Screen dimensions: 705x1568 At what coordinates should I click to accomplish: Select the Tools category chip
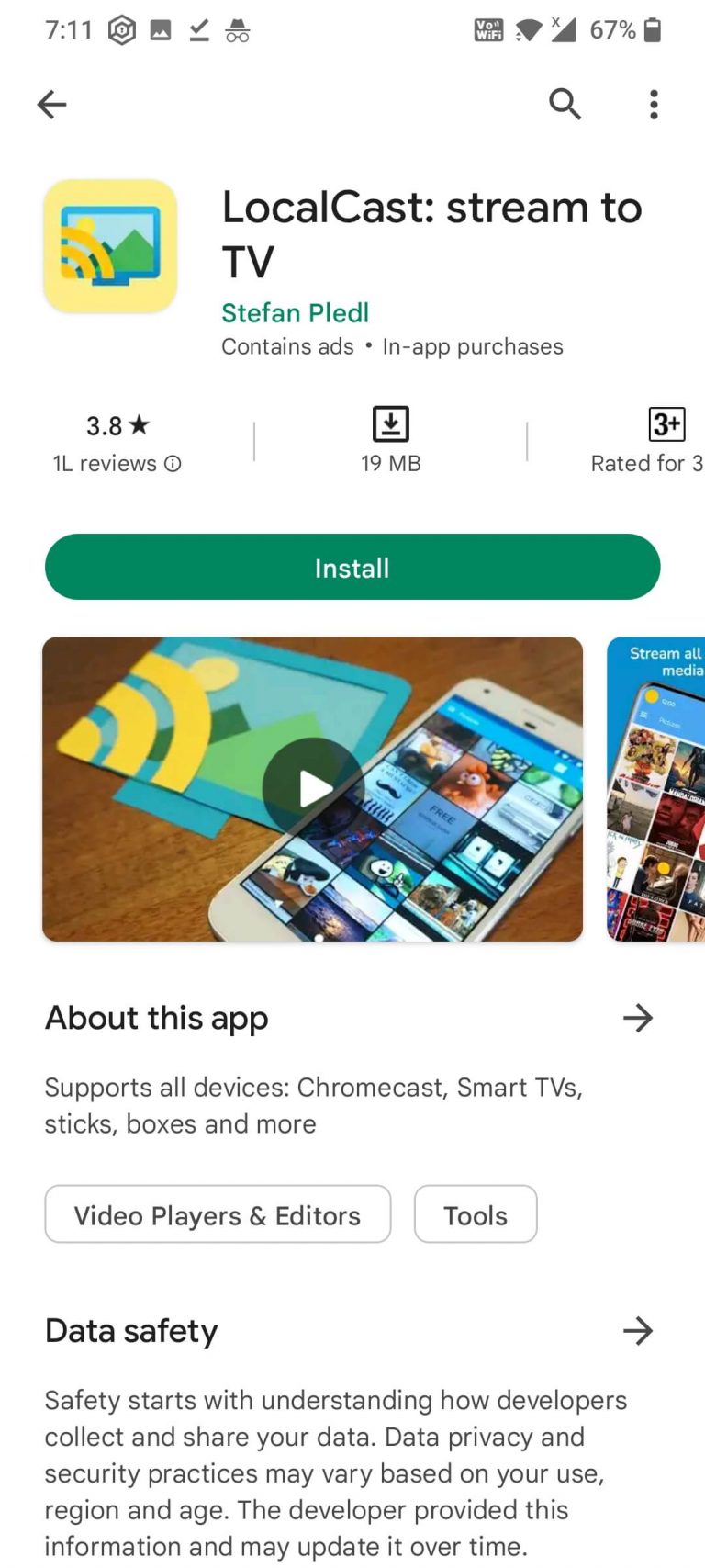tap(475, 1214)
